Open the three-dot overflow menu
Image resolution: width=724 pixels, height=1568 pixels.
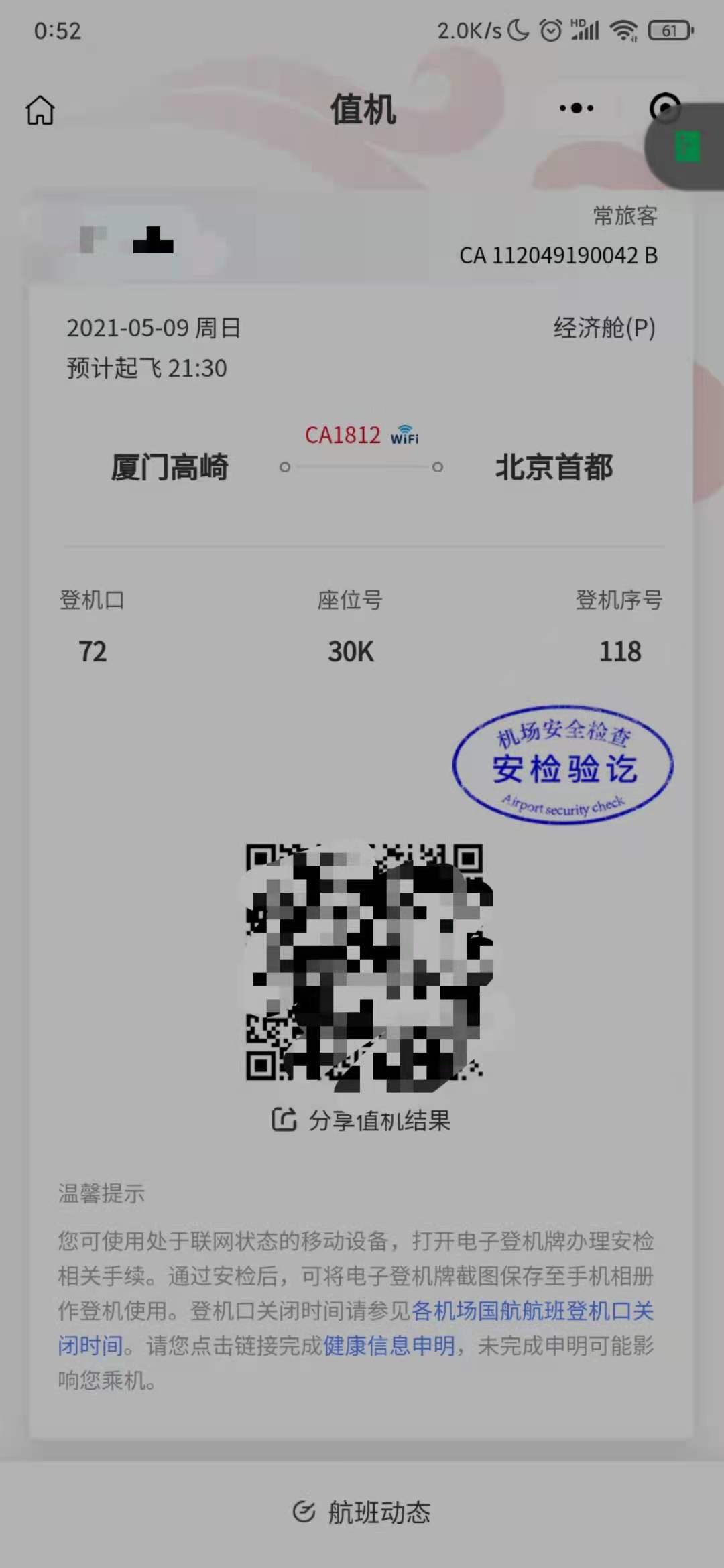coord(577,108)
